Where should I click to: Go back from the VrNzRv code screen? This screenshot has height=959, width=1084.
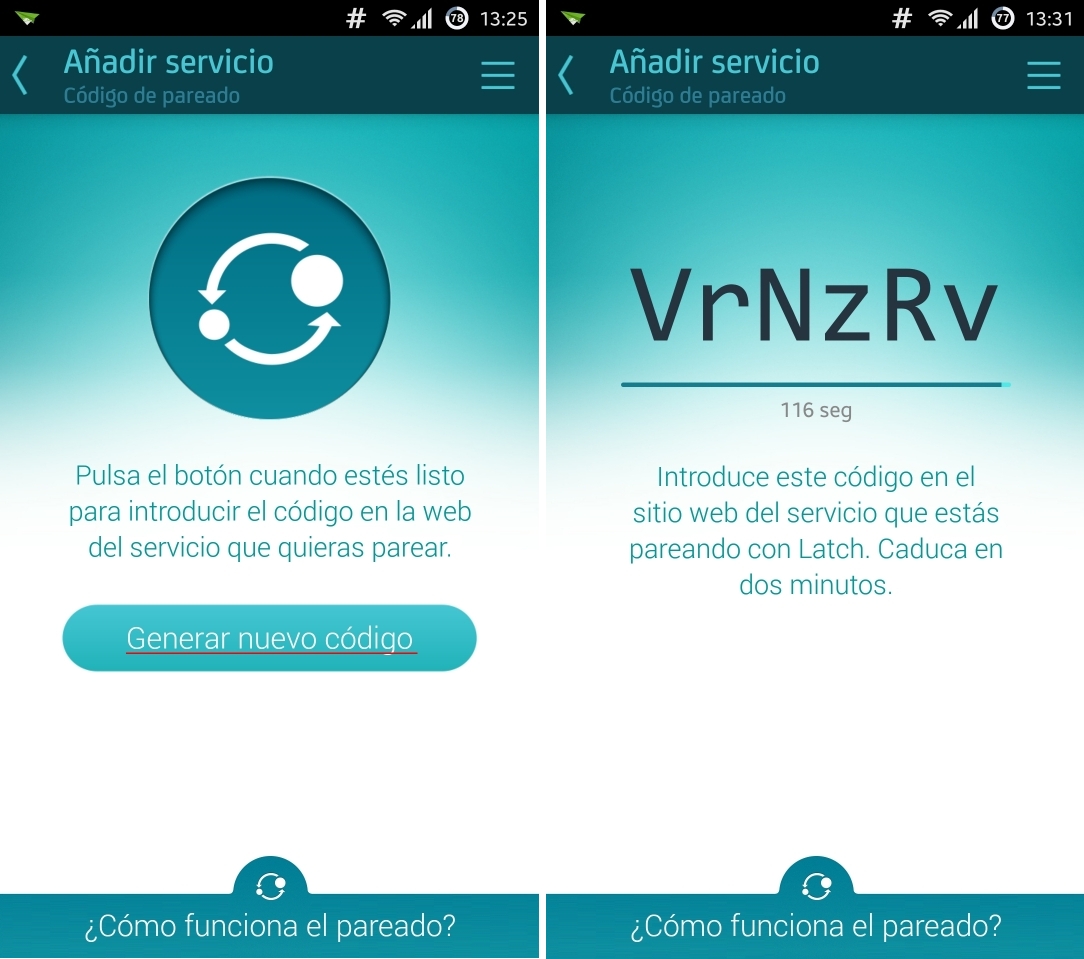pos(566,75)
